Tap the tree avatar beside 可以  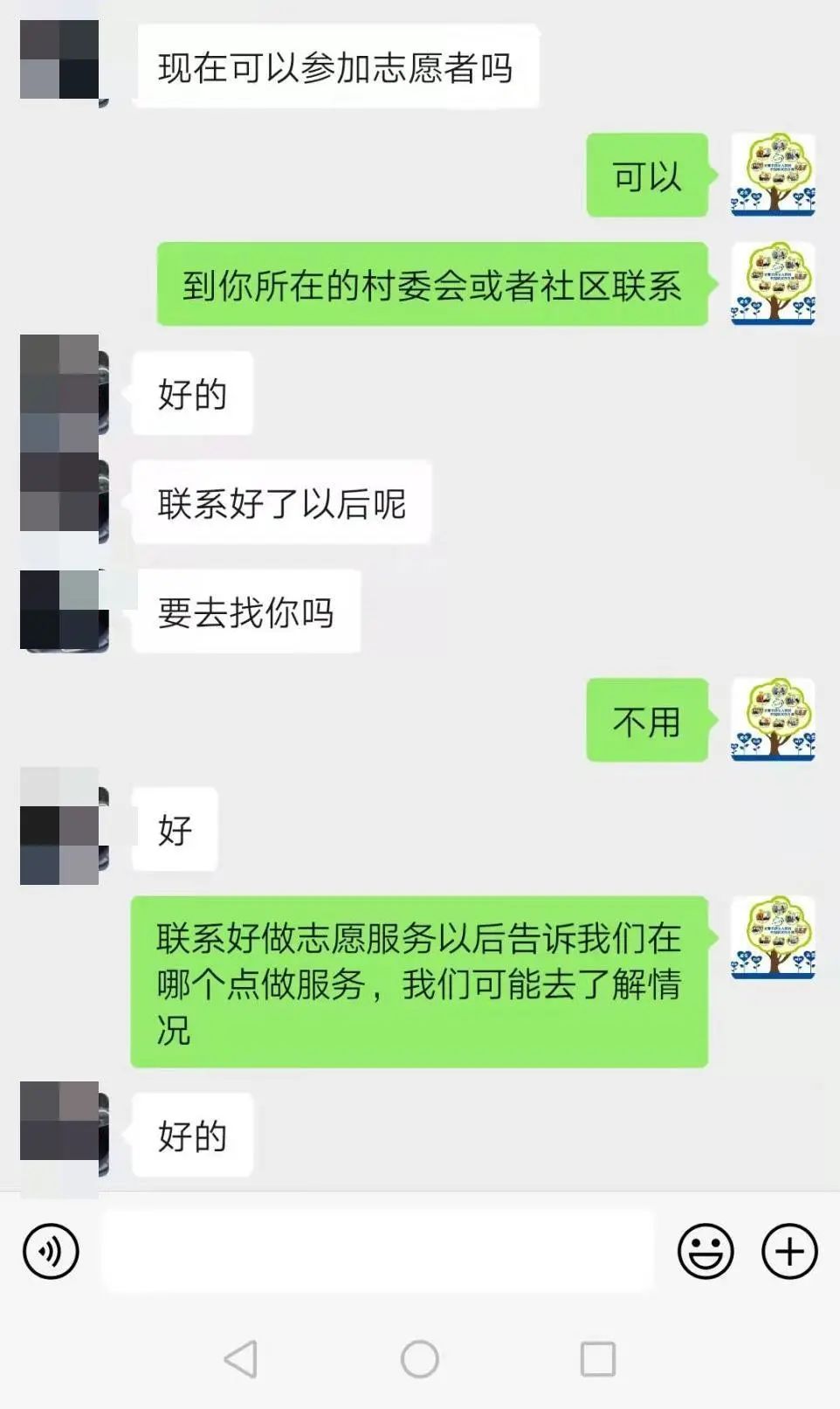(x=773, y=175)
